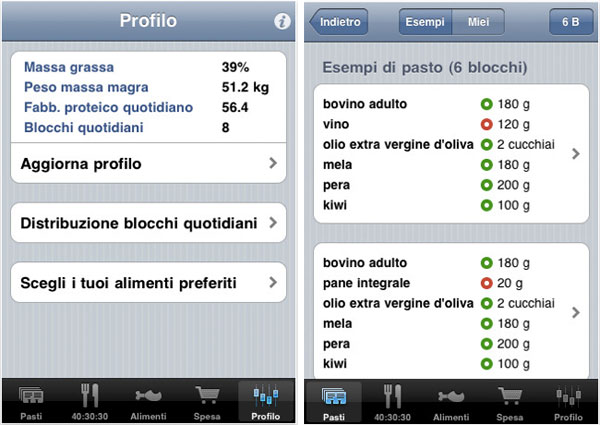Open Distribuzione blocchi quotidiani

(149, 223)
